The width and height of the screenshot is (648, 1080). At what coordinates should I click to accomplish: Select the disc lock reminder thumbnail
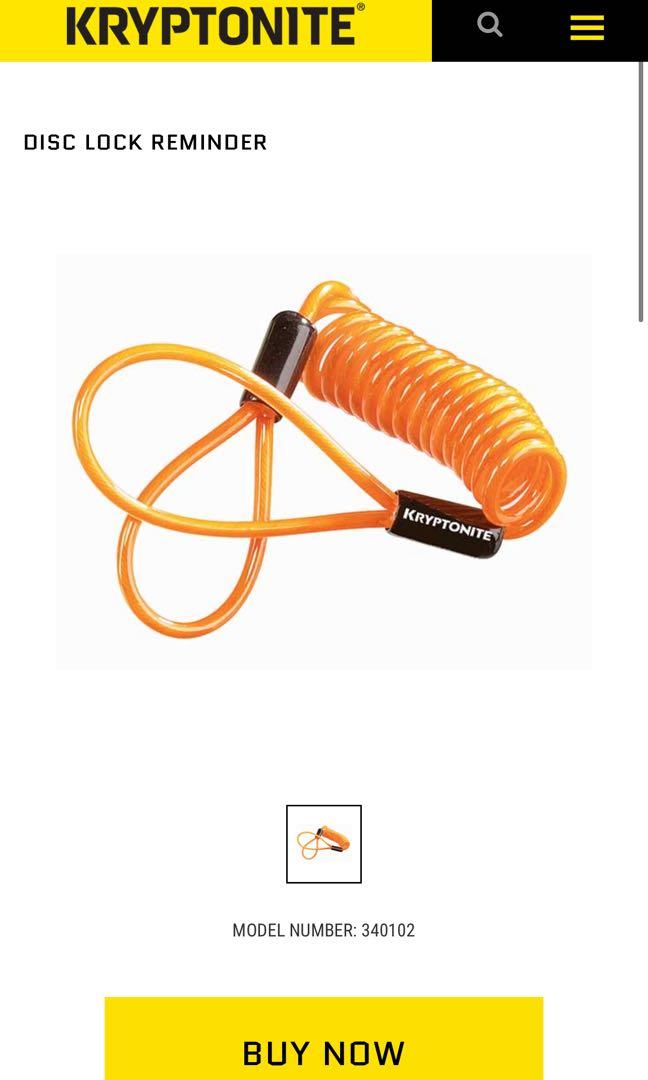(x=324, y=844)
